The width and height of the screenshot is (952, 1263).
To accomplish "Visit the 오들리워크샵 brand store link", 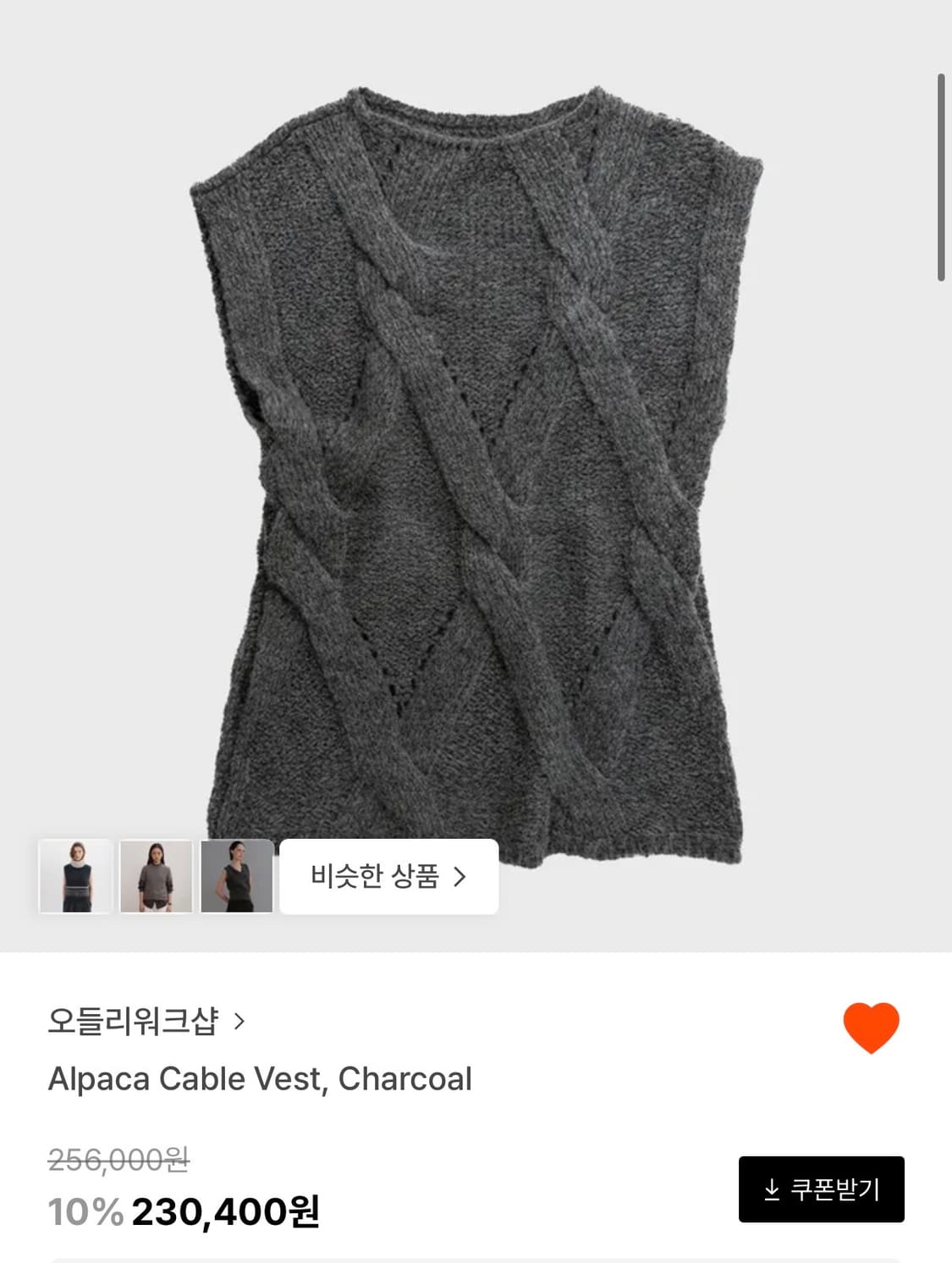I will [135, 1023].
